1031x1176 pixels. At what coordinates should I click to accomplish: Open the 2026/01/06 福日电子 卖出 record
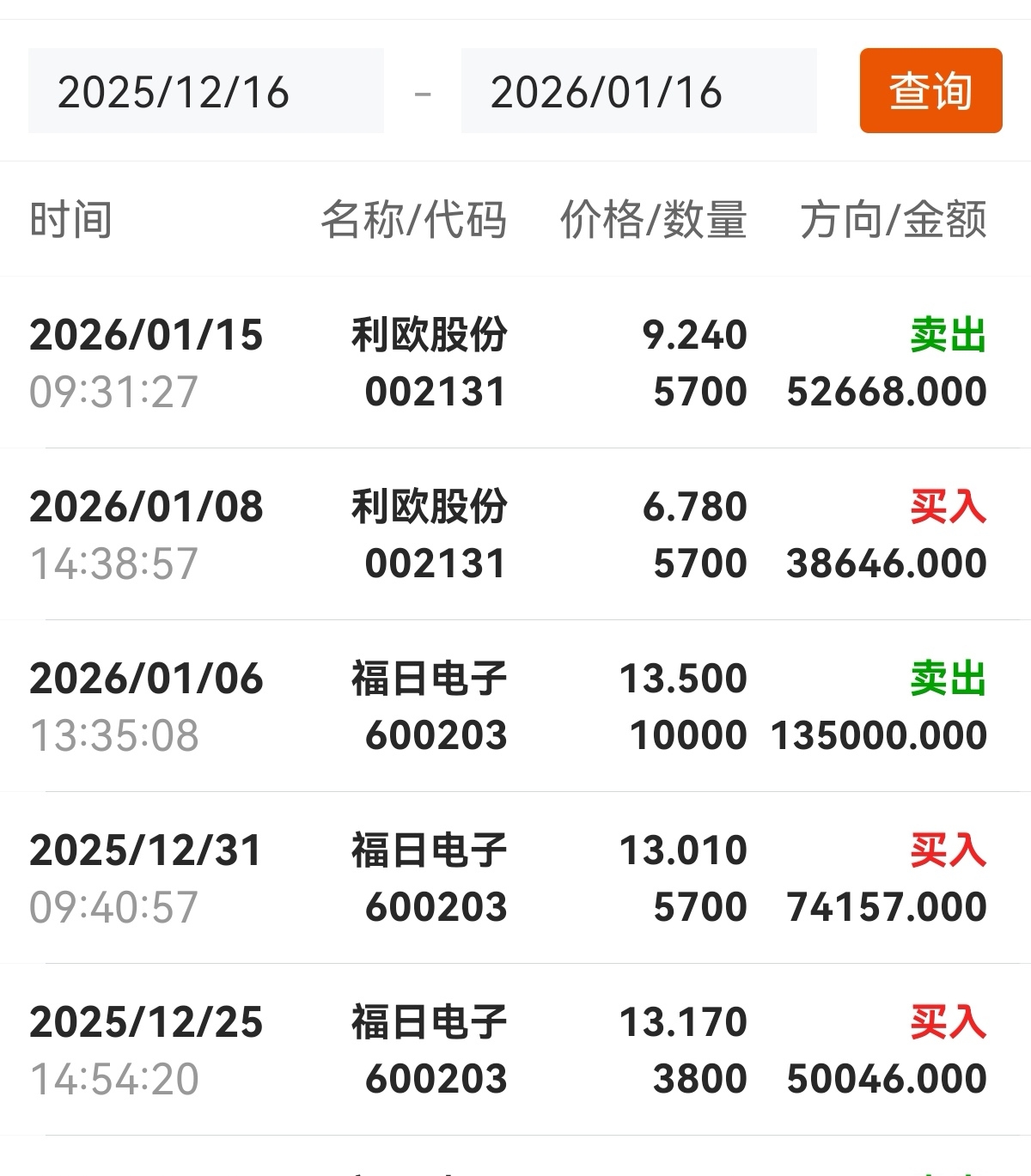point(515,706)
